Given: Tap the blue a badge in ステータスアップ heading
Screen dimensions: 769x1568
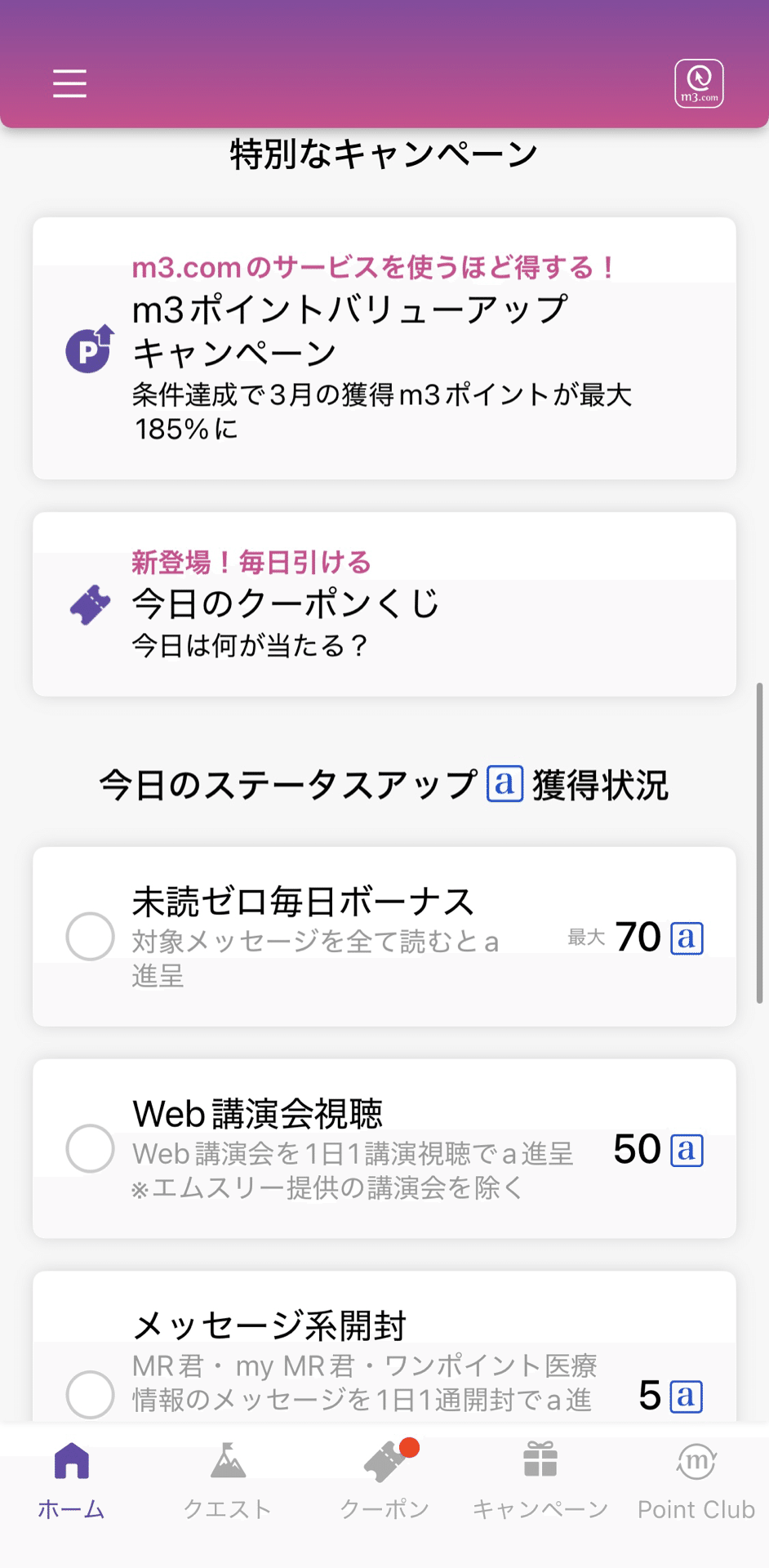Looking at the screenshot, I should point(504,786).
